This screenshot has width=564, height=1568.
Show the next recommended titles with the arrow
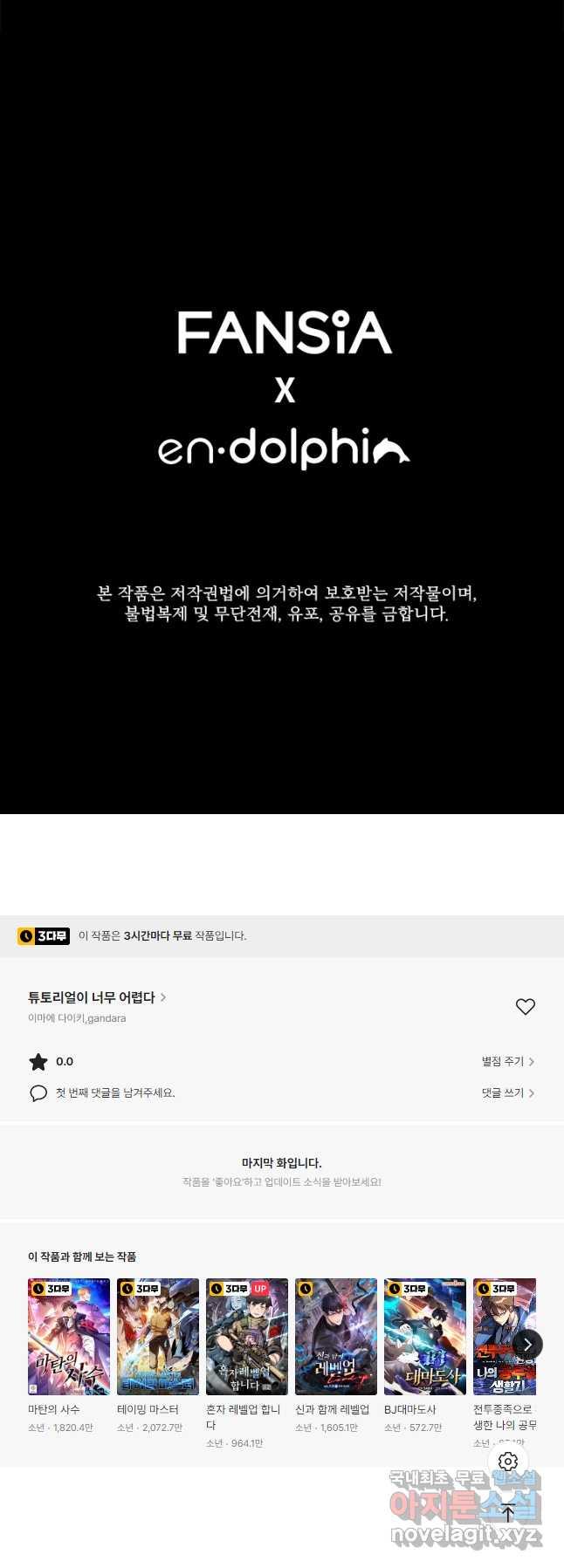527,1345
